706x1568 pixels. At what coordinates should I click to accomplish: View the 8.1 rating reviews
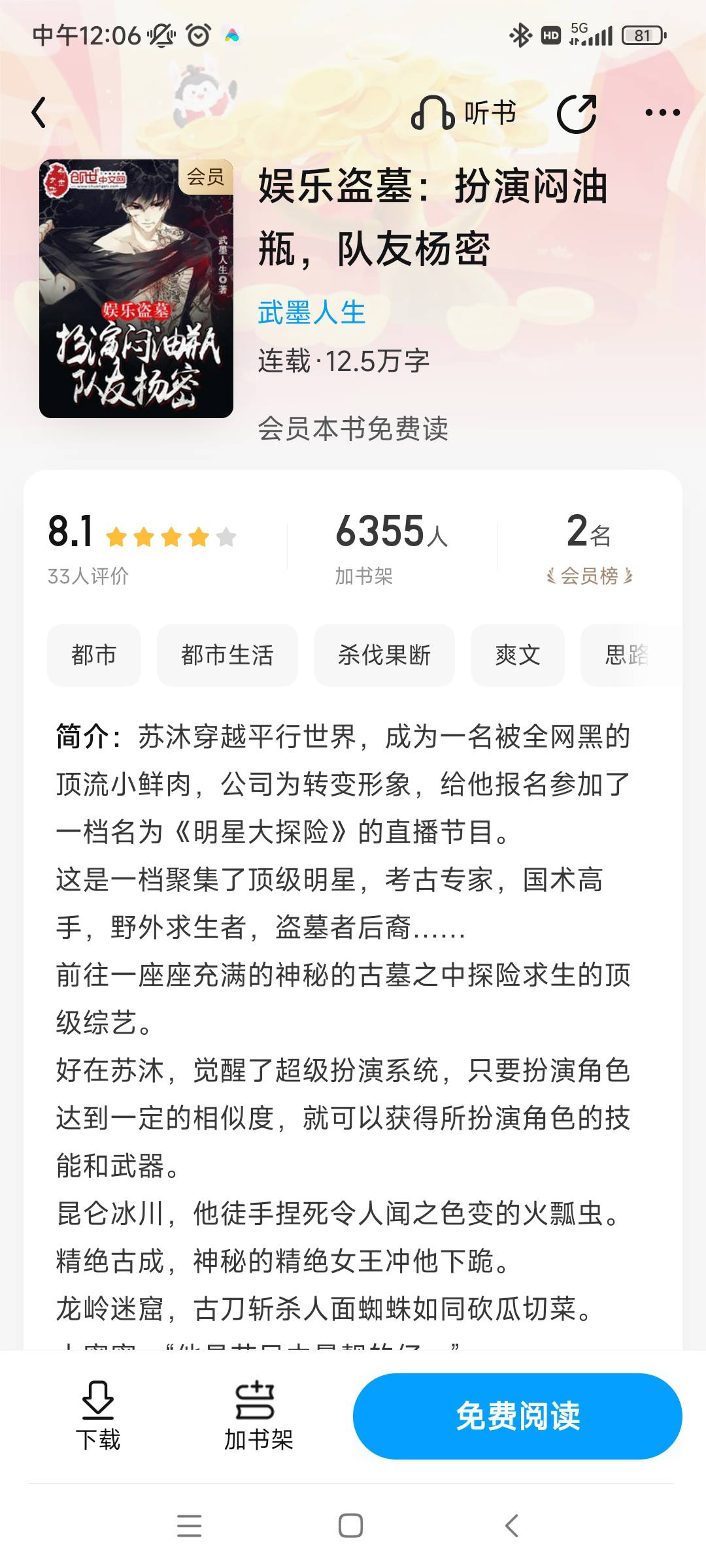141,547
